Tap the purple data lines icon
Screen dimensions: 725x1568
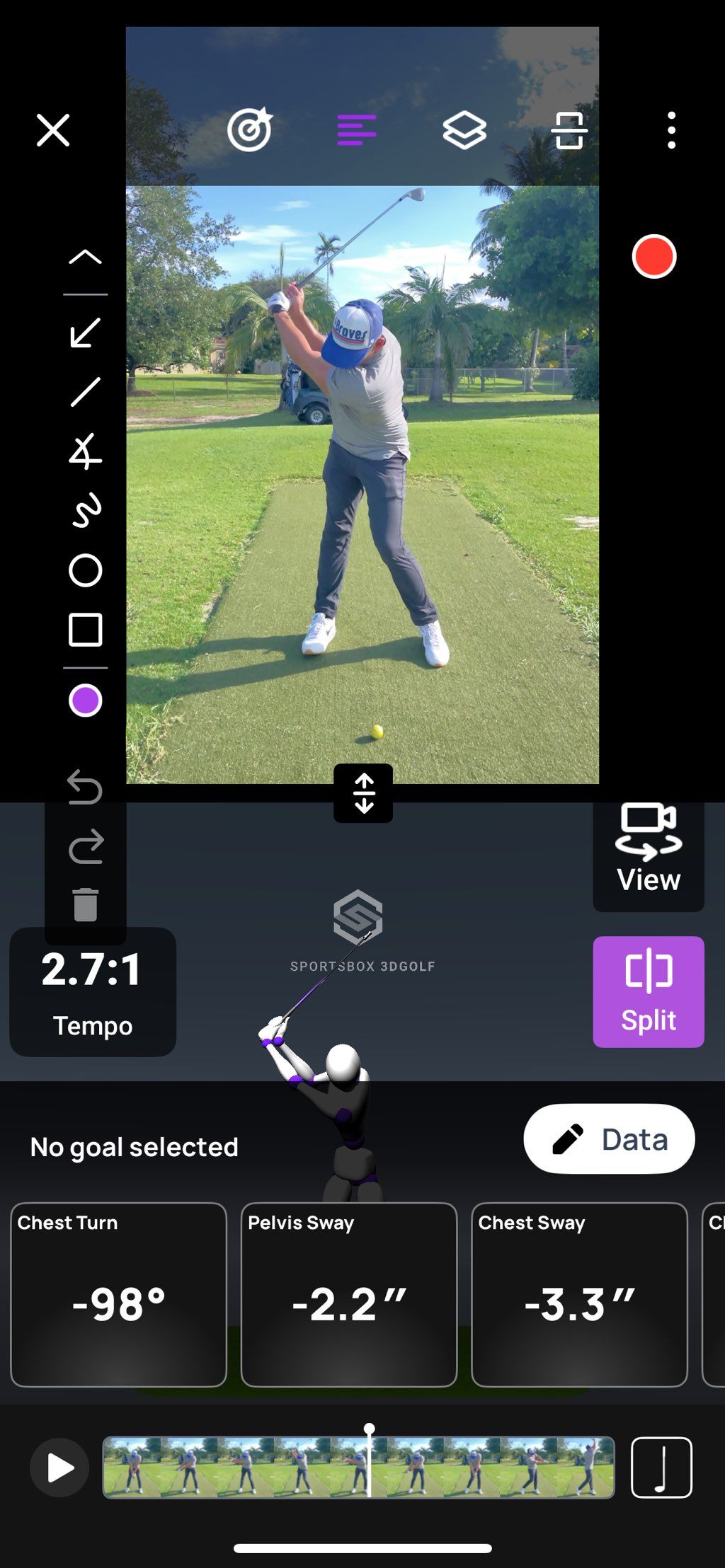356,130
